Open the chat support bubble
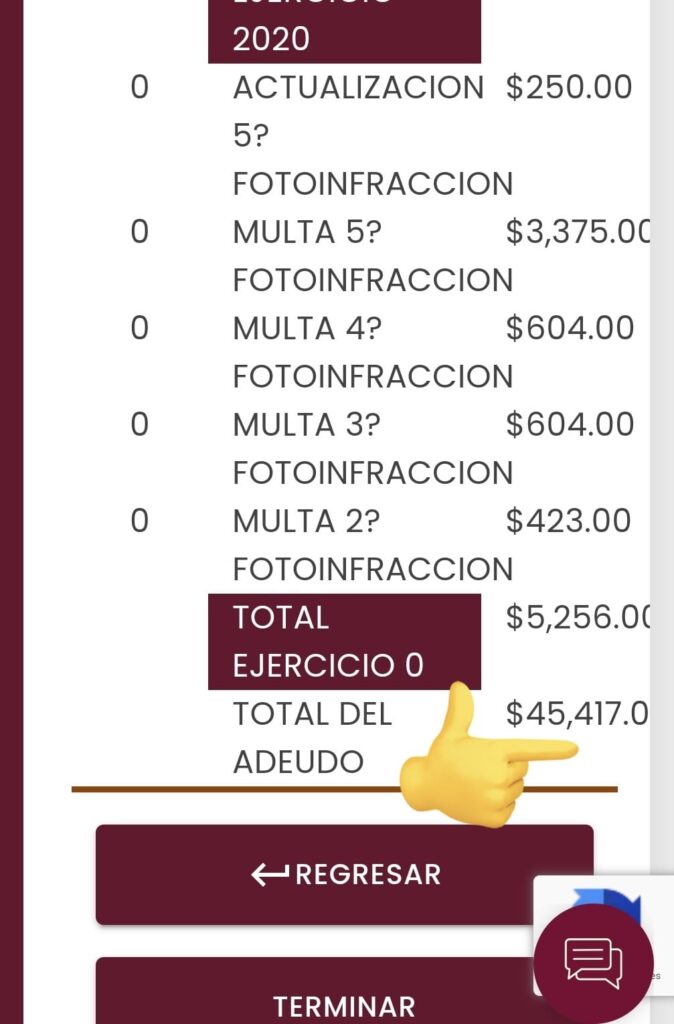 593,963
